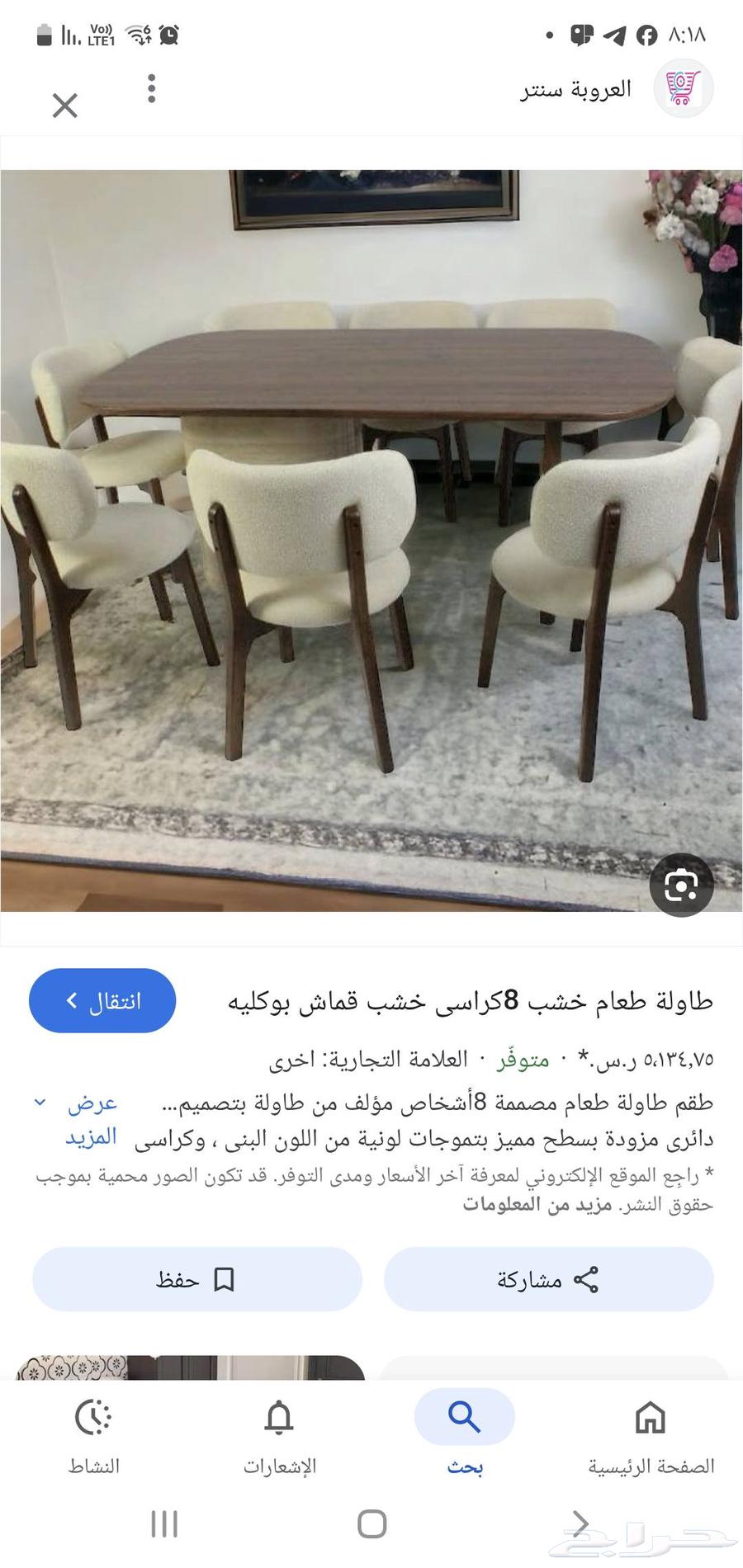Open notifications via the الإشعارات bell icon
This screenshot has width=743, height=1568.
279,1416
